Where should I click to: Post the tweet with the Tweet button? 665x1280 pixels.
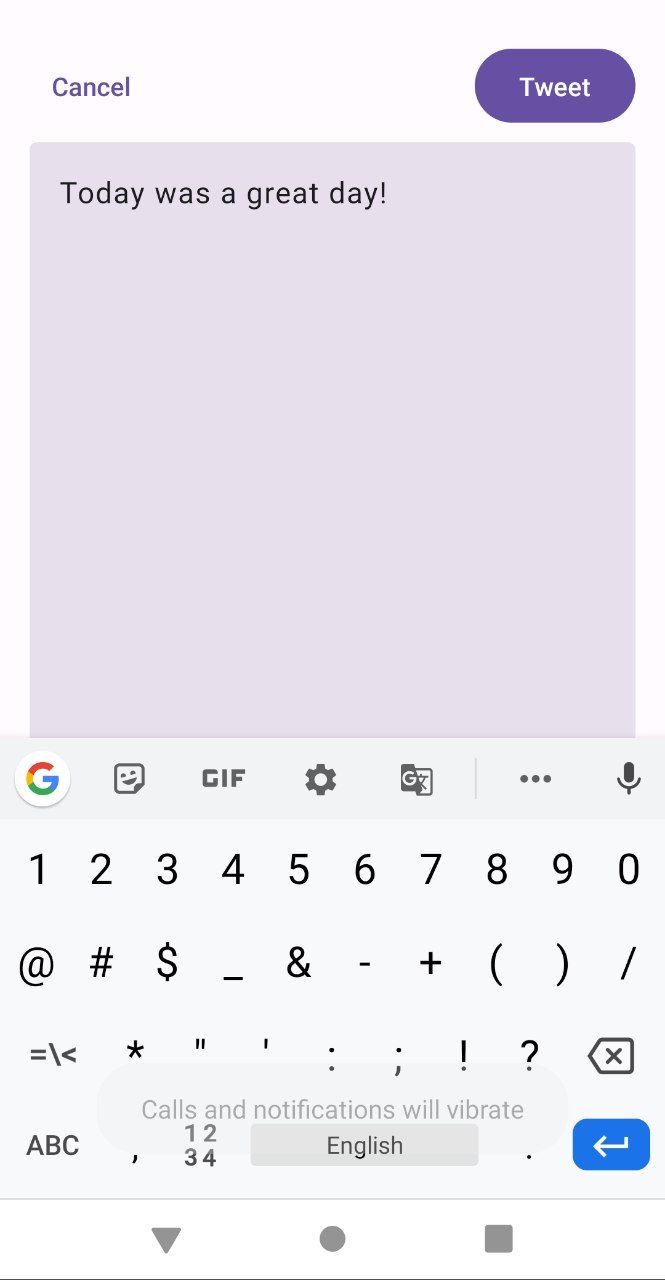tap(554, 86)
